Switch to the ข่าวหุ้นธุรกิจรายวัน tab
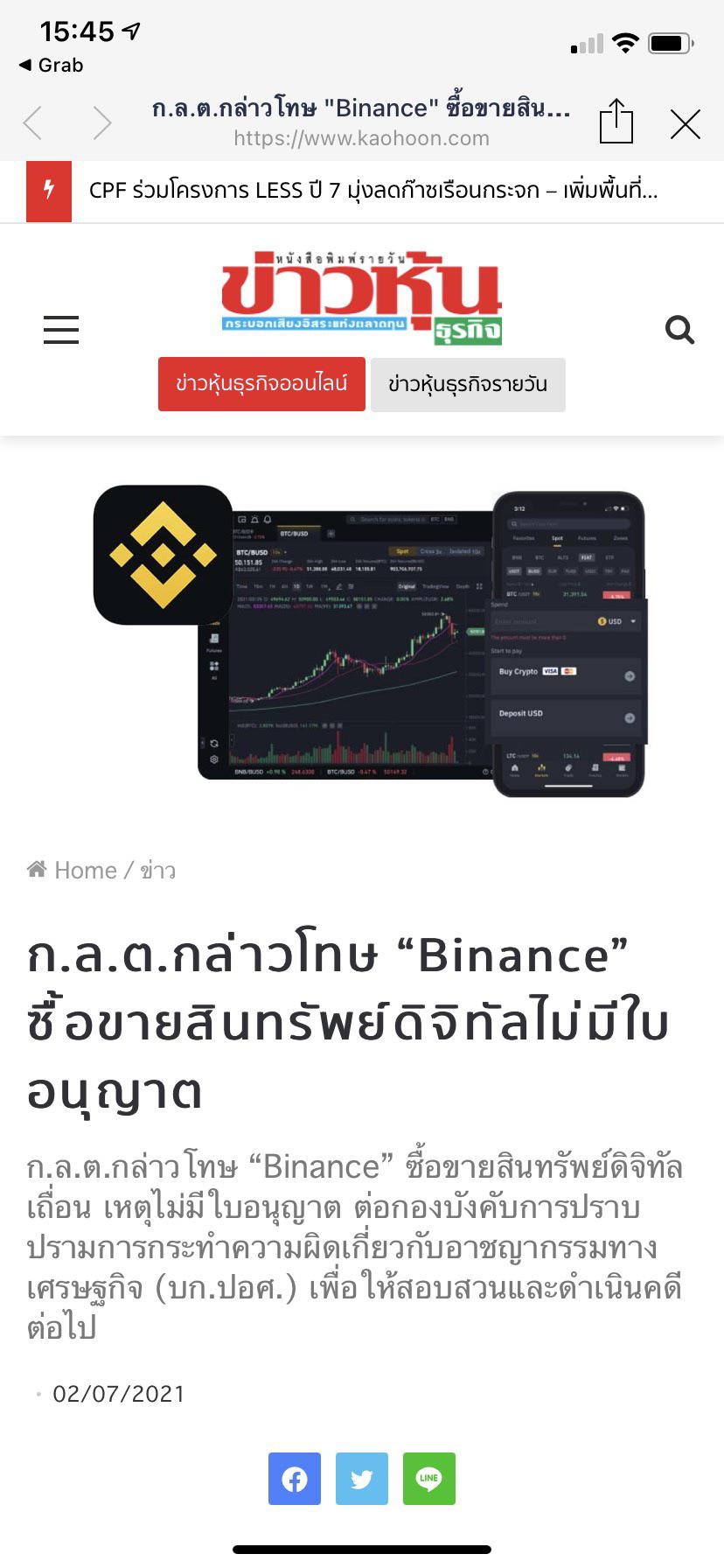The image size is (724, 1568). (x=468, y=384)
